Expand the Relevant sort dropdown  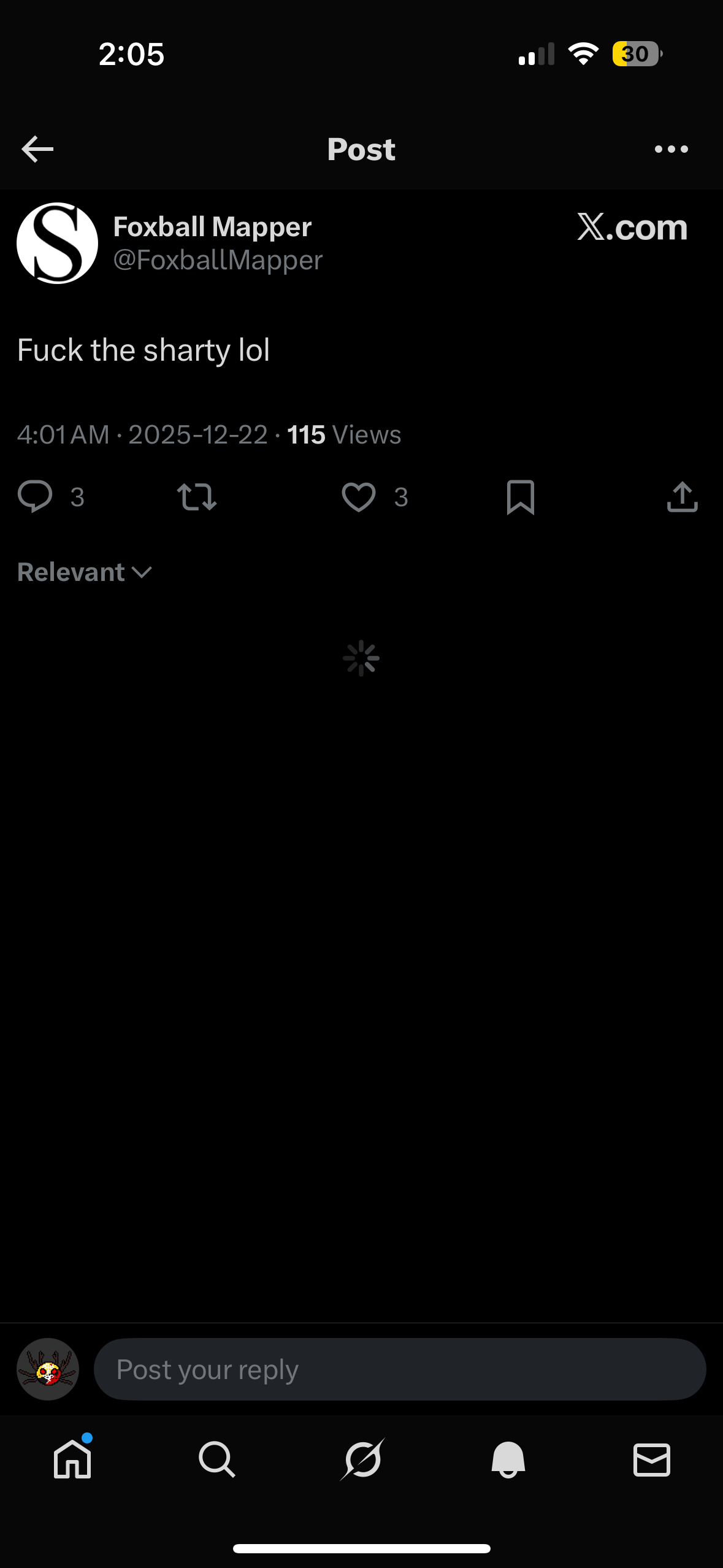click(85, 572)
